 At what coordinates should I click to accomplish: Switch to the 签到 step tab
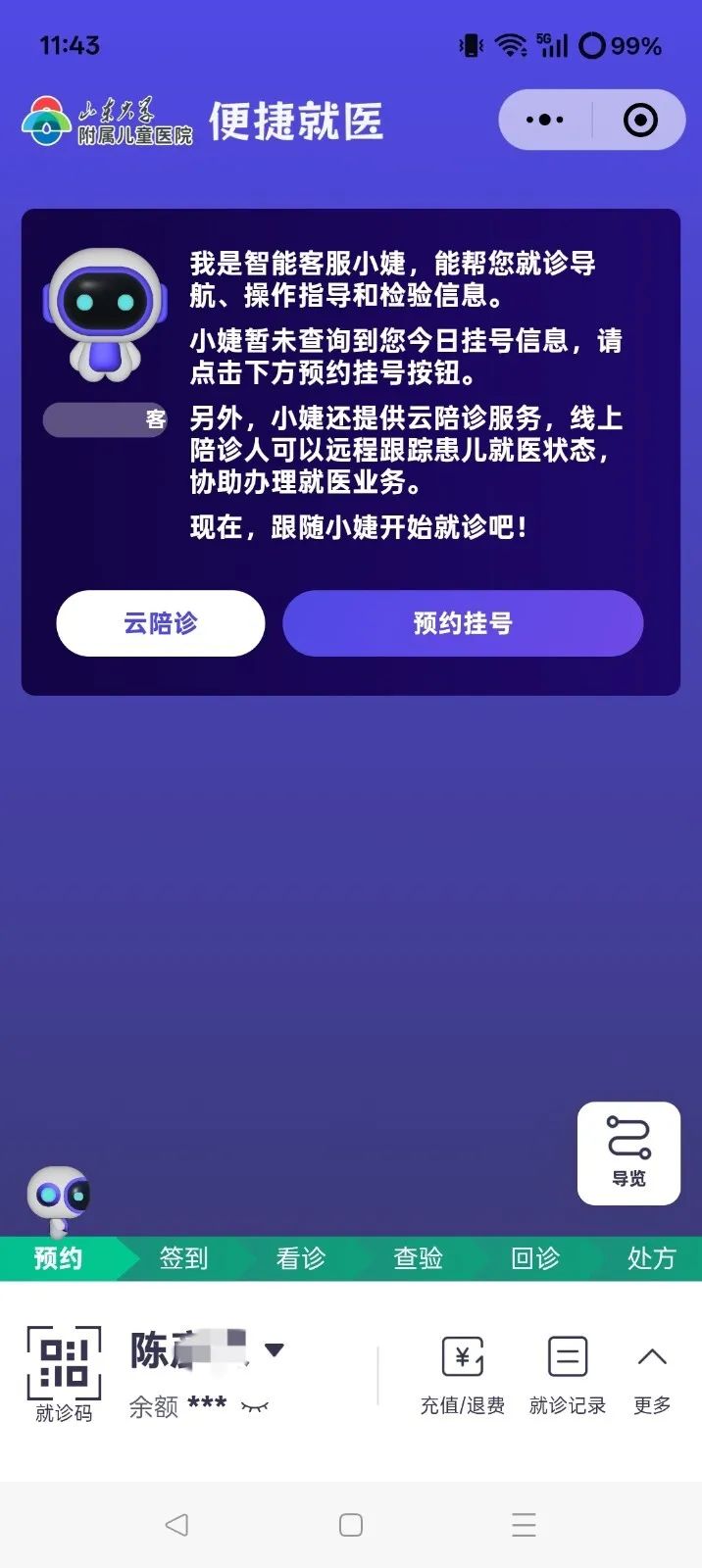184,1258
